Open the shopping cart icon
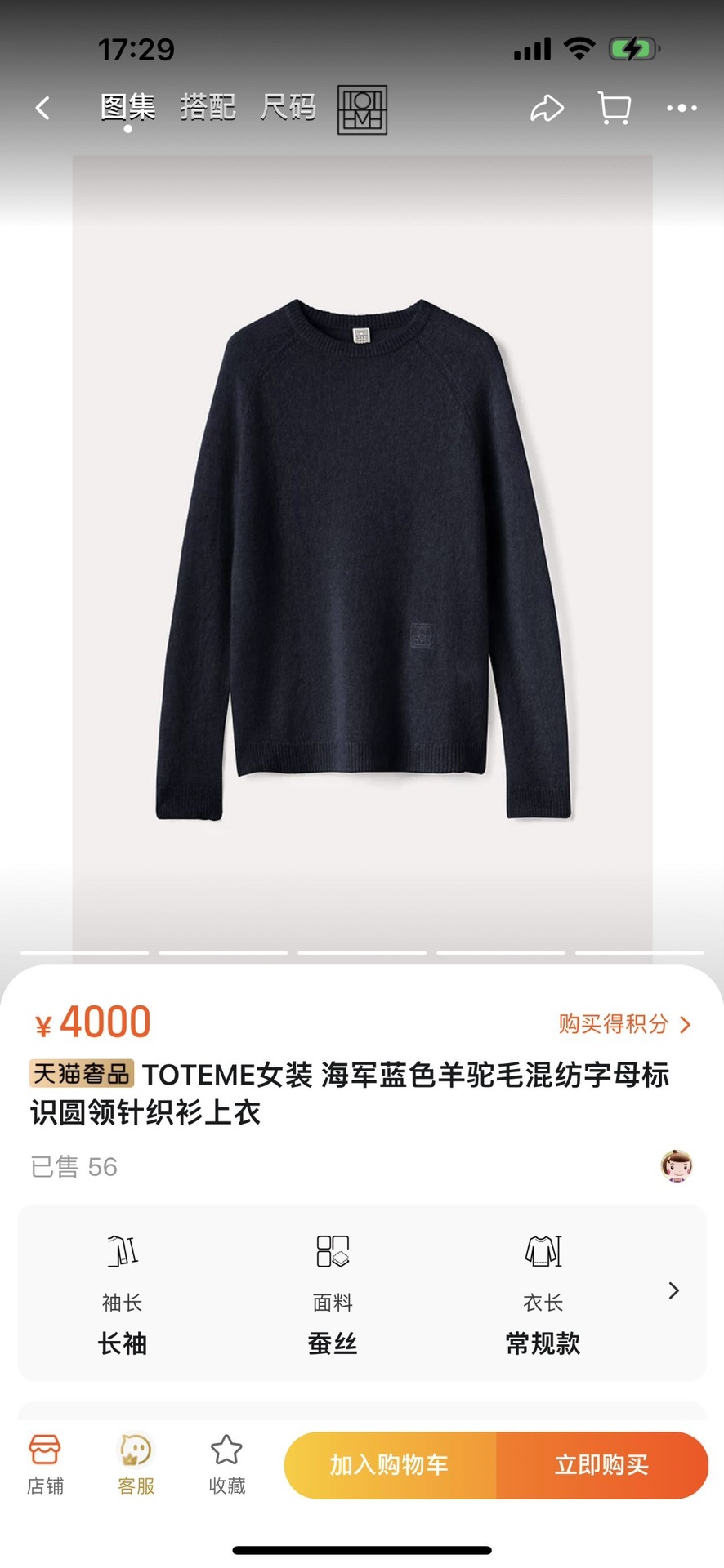 pos(615,108)
